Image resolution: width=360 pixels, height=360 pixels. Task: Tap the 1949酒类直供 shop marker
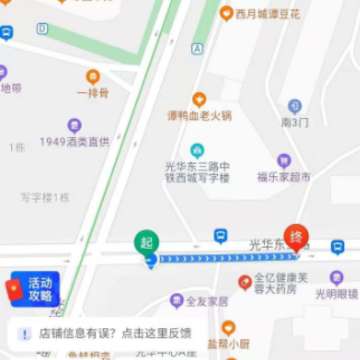coord(74,126)
